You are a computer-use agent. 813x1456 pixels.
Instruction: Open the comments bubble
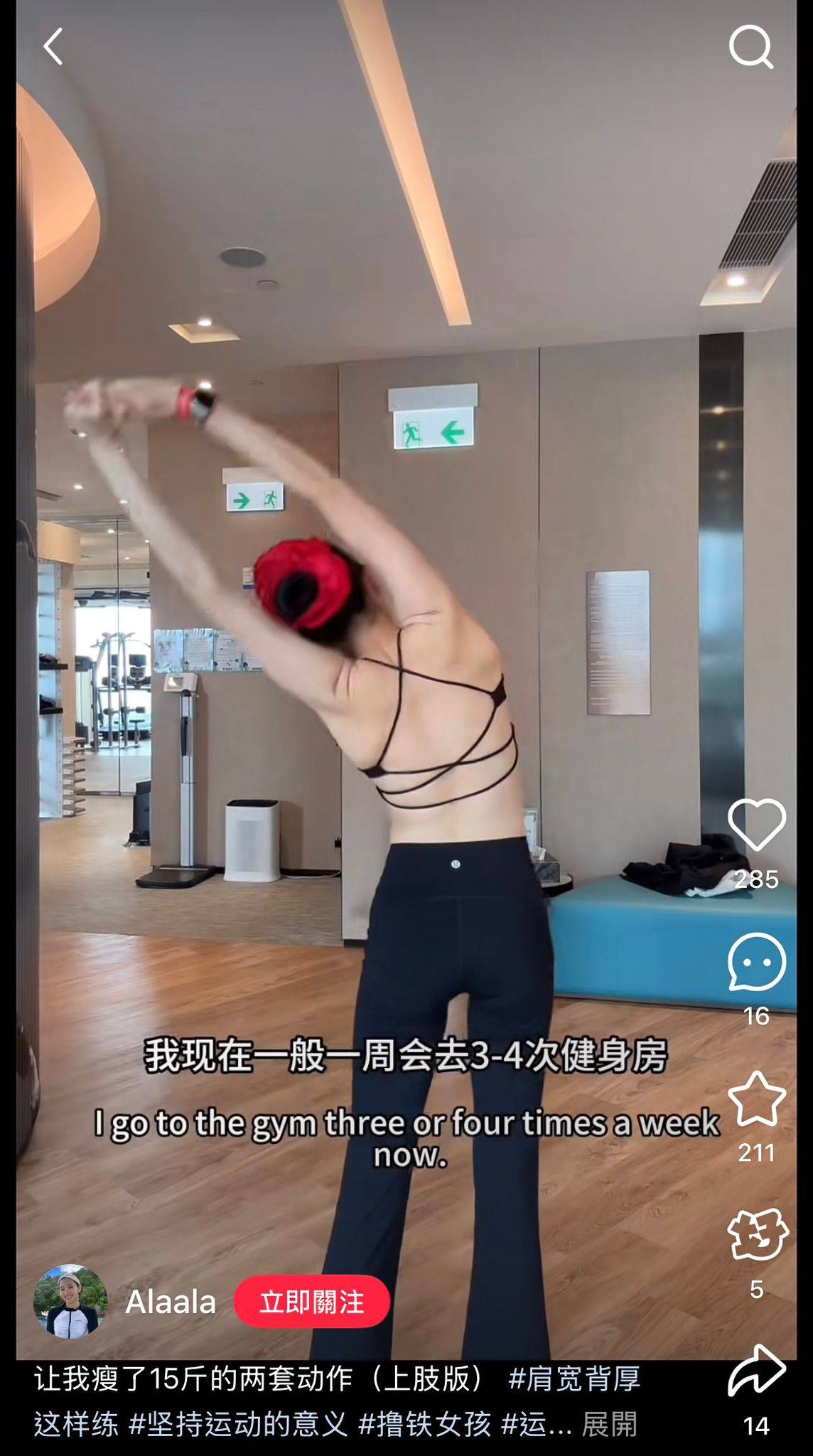pyautogui.click(x=757, y=962)
